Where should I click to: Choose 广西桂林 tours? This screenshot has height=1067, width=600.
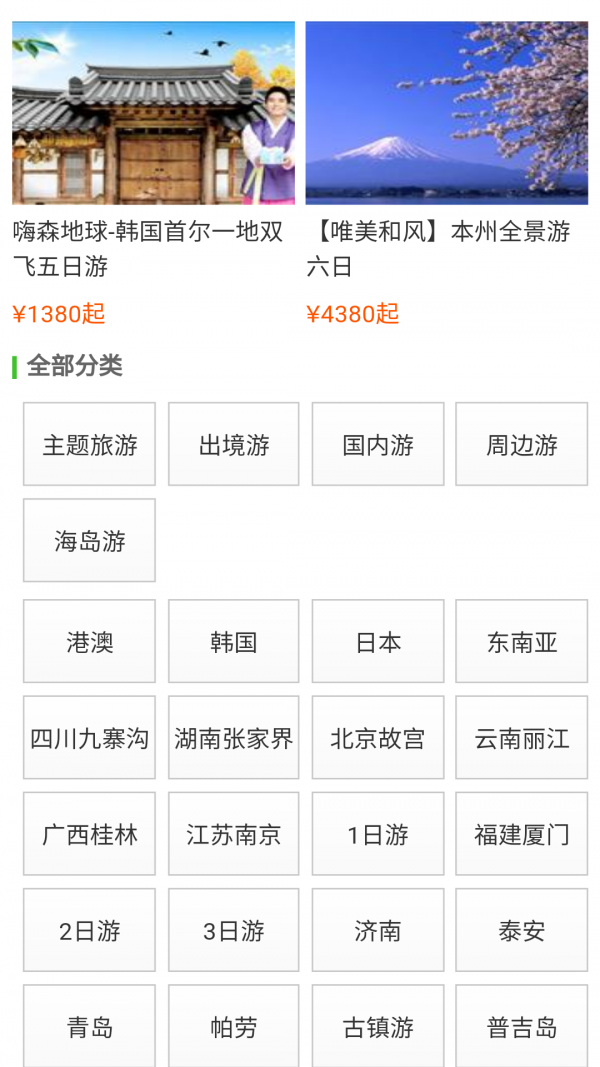(90, 834)
